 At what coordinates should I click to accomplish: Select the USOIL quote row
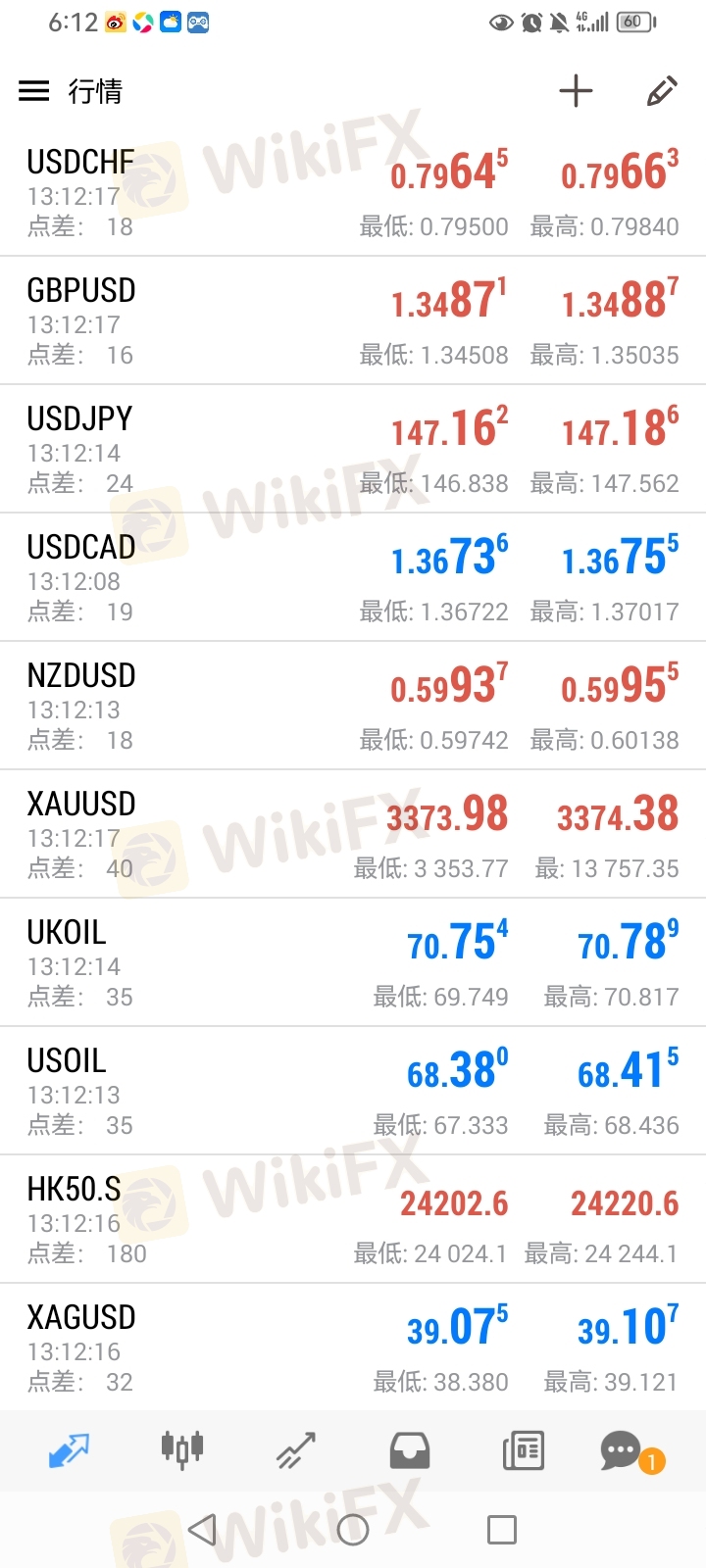353,1091
